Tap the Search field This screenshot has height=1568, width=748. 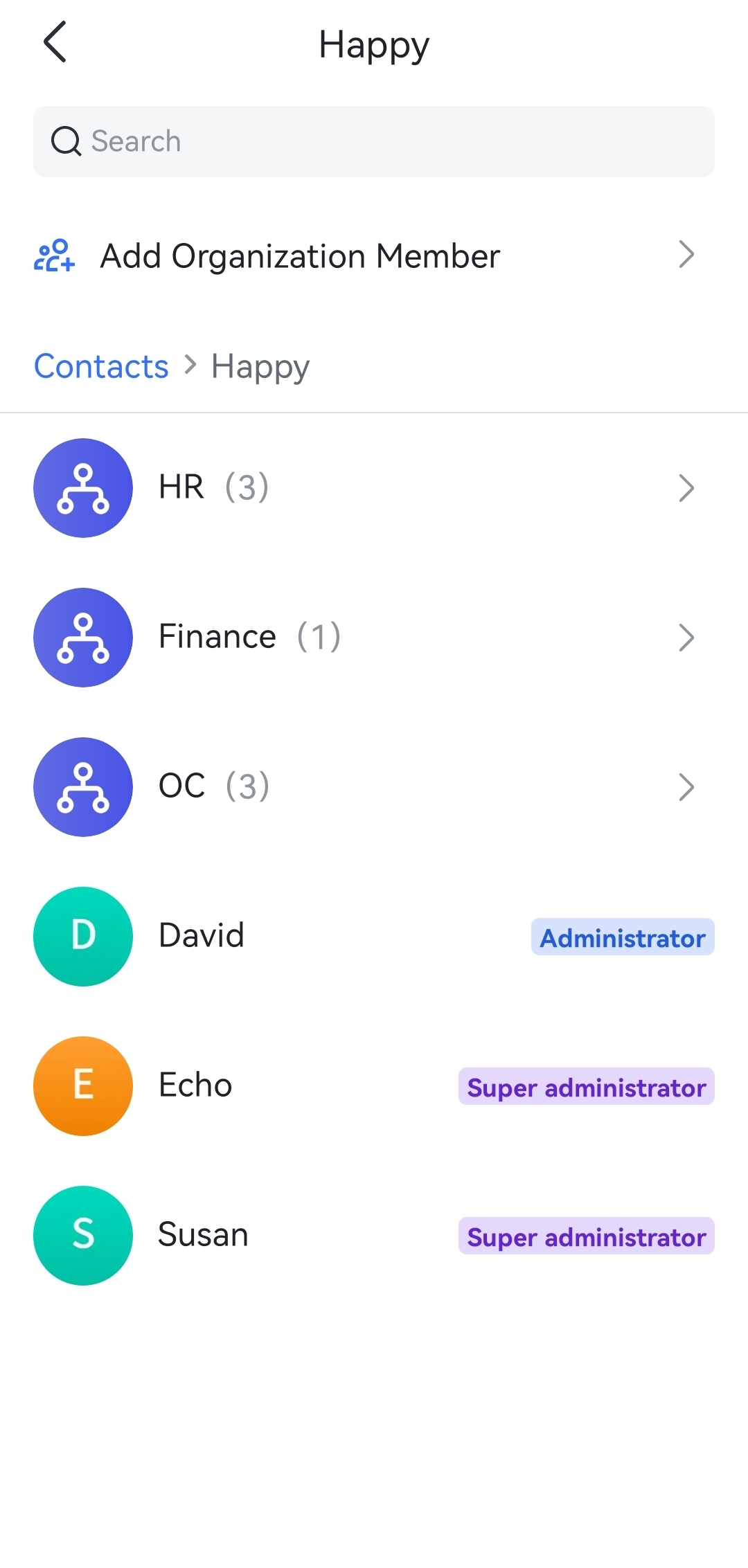[374, 141]
